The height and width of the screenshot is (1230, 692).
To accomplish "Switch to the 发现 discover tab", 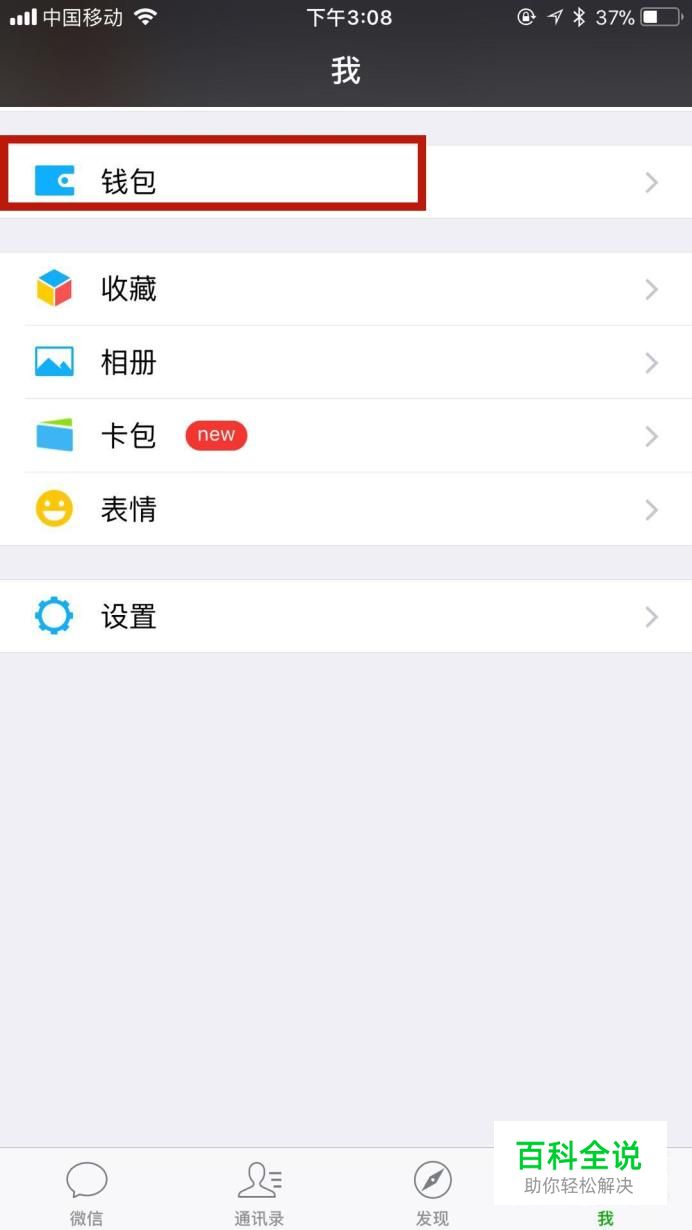I will 432,1192.
